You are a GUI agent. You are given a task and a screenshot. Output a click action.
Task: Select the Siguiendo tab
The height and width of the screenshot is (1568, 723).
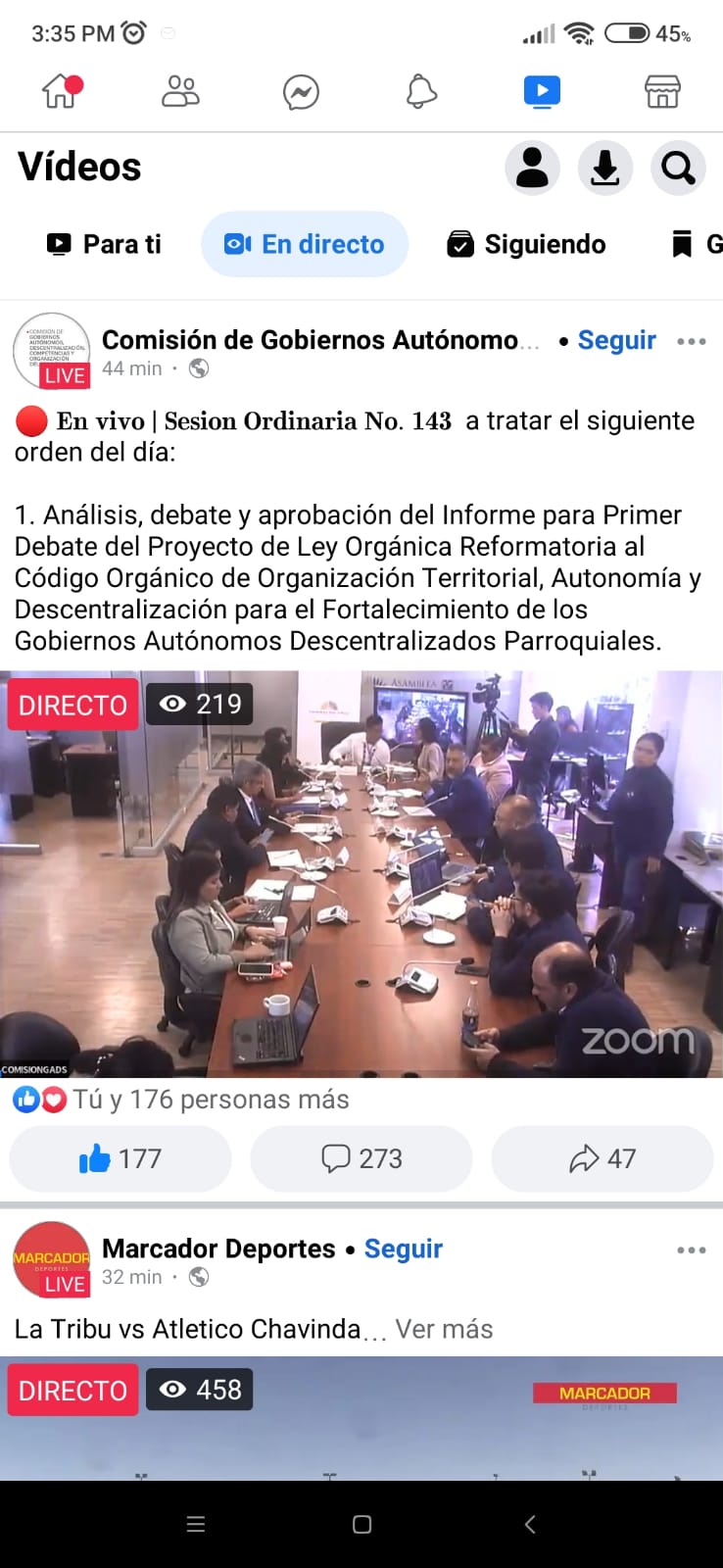[x=527, y=244]
